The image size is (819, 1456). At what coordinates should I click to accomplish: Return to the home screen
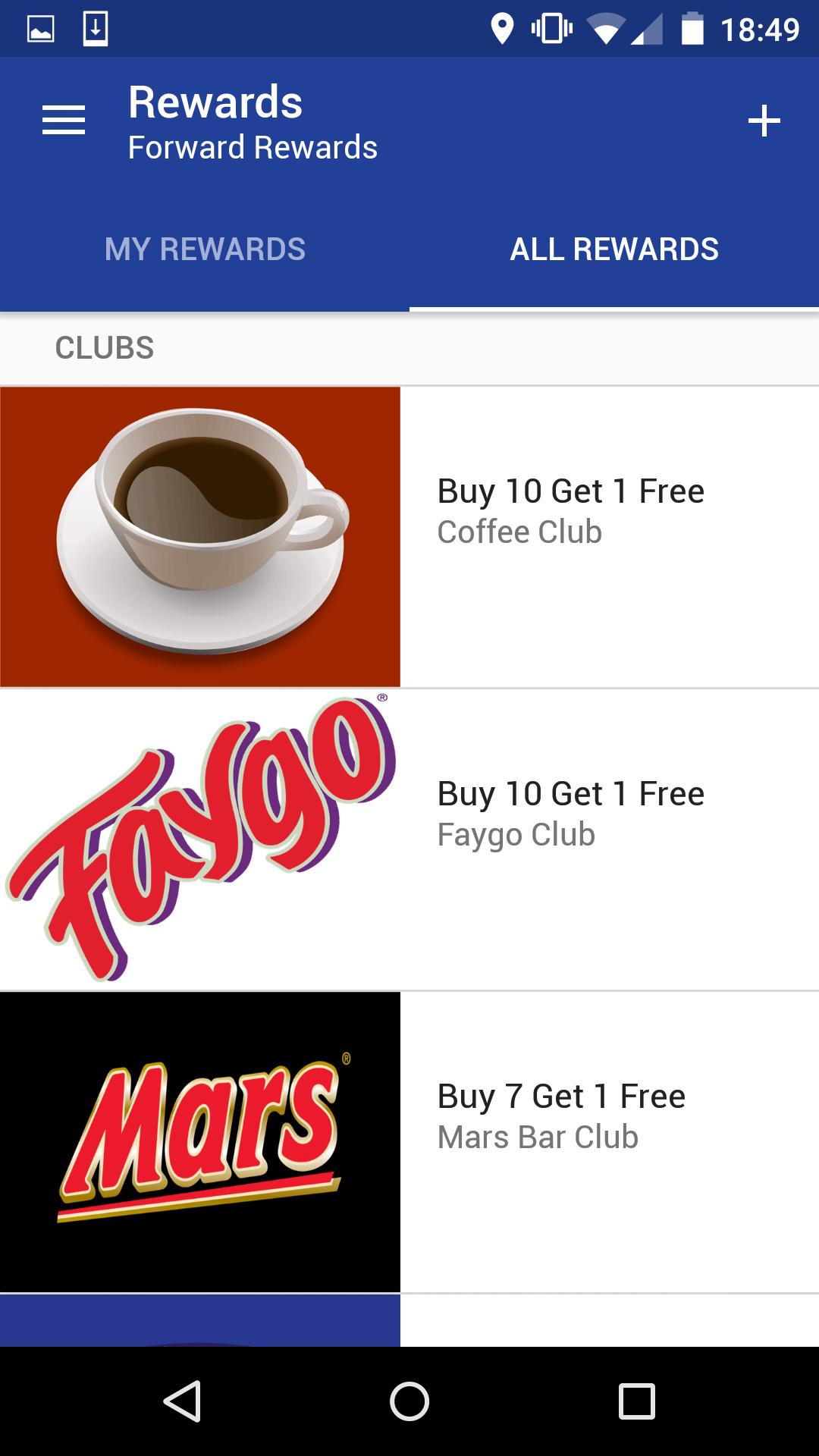pos(409,1401)
